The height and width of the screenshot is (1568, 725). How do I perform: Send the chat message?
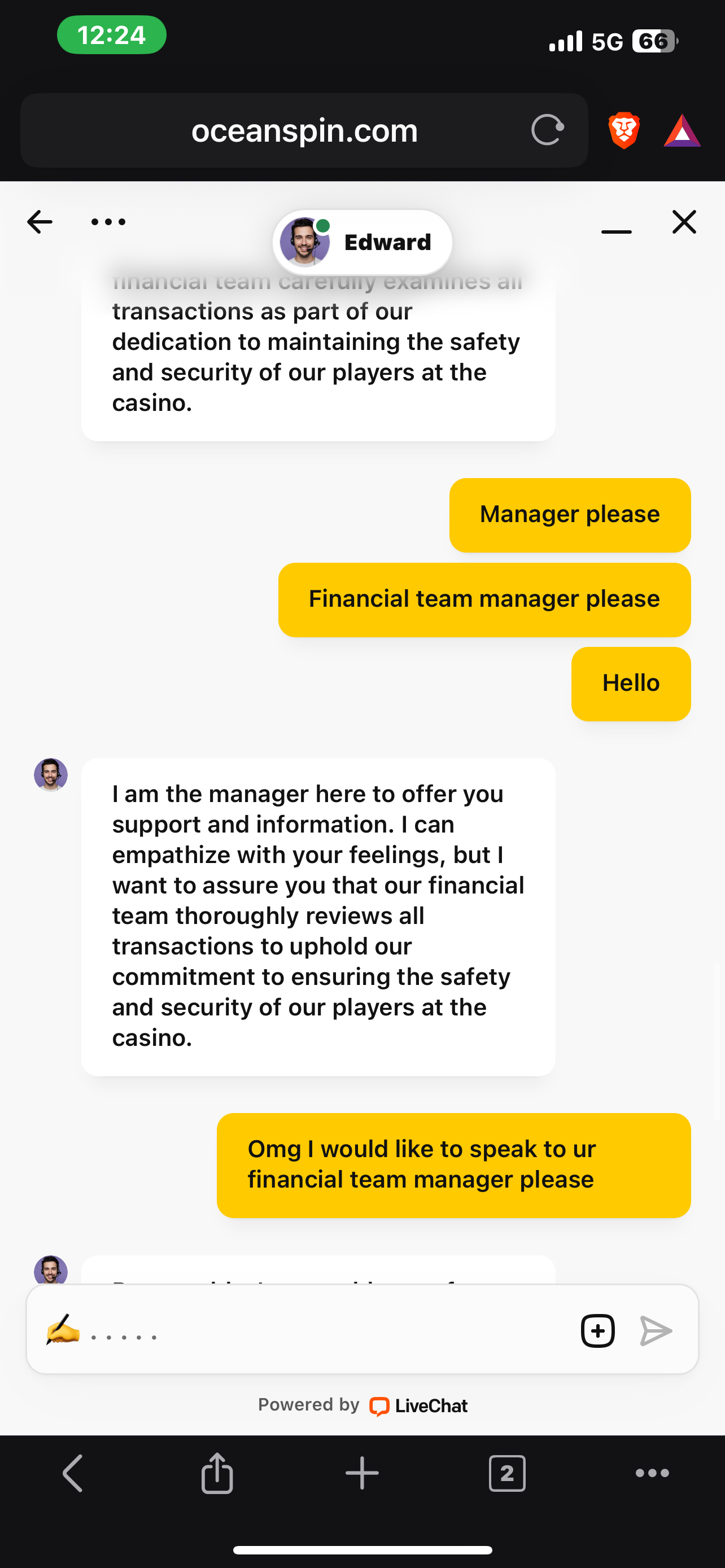click(656, 1330)
